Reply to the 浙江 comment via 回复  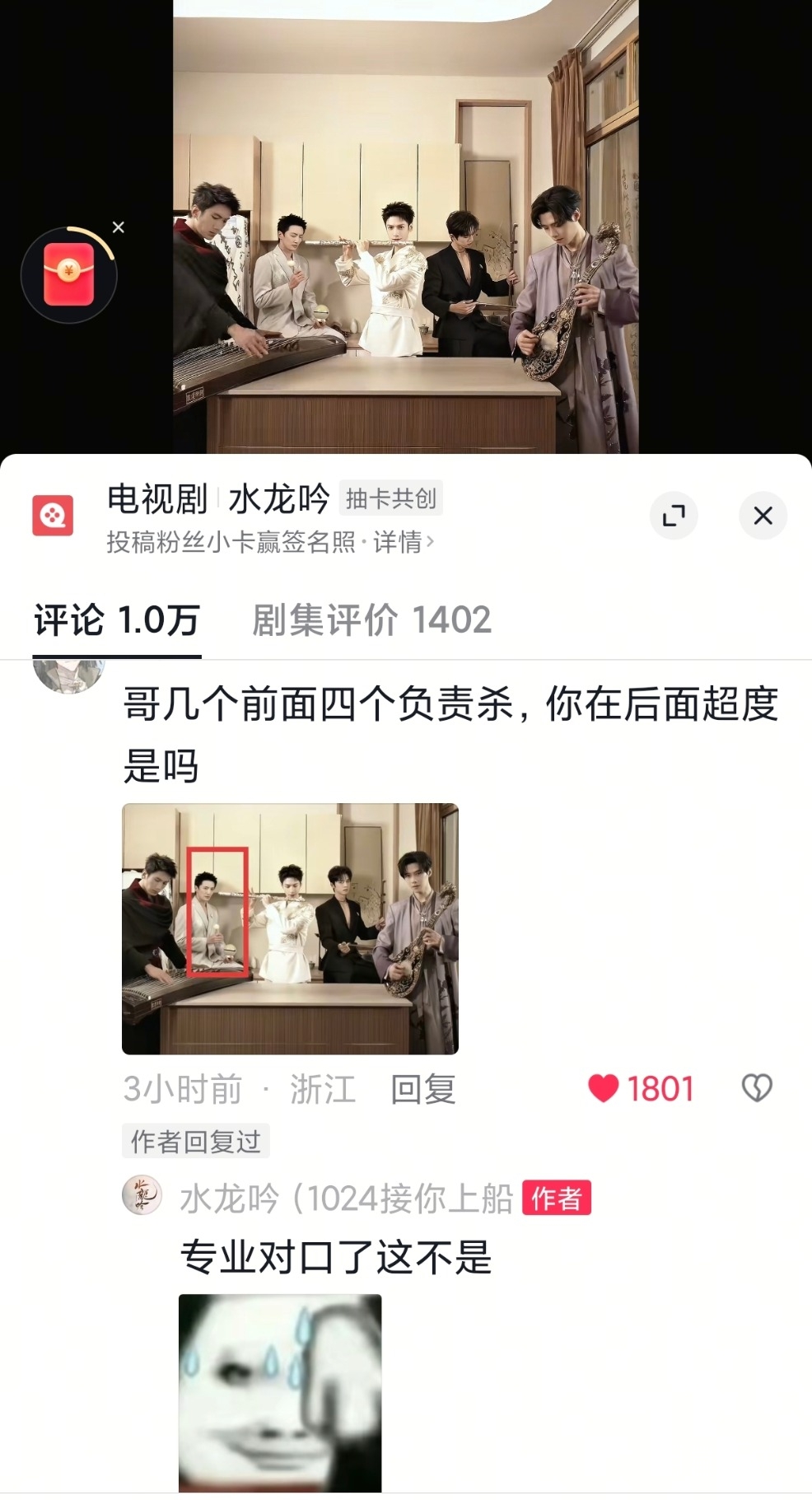tap(422, 1089)
